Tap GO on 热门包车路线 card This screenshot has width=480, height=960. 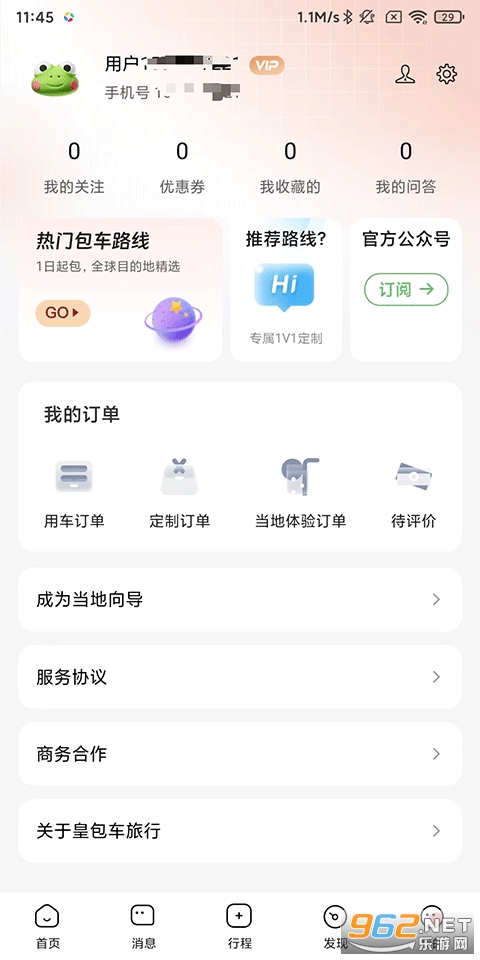pyautogui.click(x=63, y=313)
